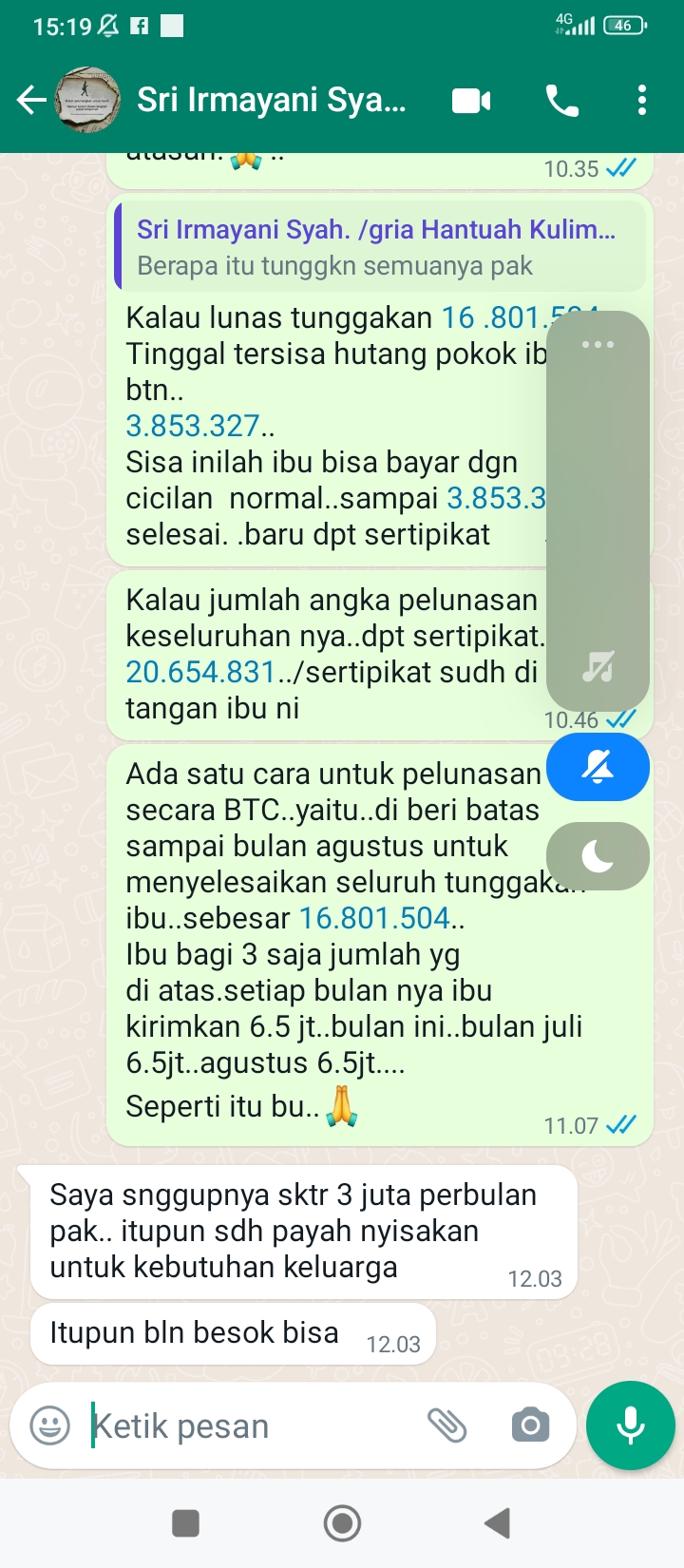Image resolution: width=684 pixels, height=1568 pixels.
Task: Open the three-dot overflow menu
Action: click(642, 100)
